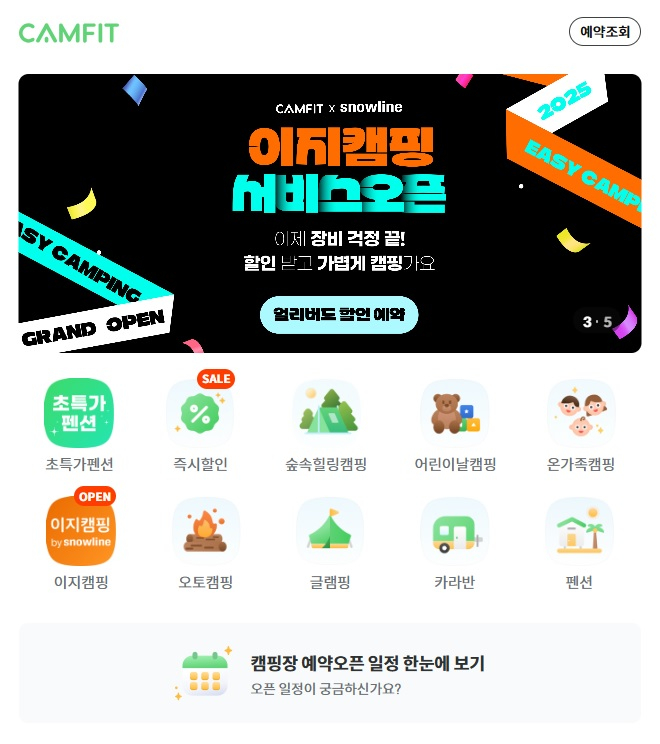660x744 pixels.
Task: Tap the CAMFIT logo to go home
Action: pos(68,33)
